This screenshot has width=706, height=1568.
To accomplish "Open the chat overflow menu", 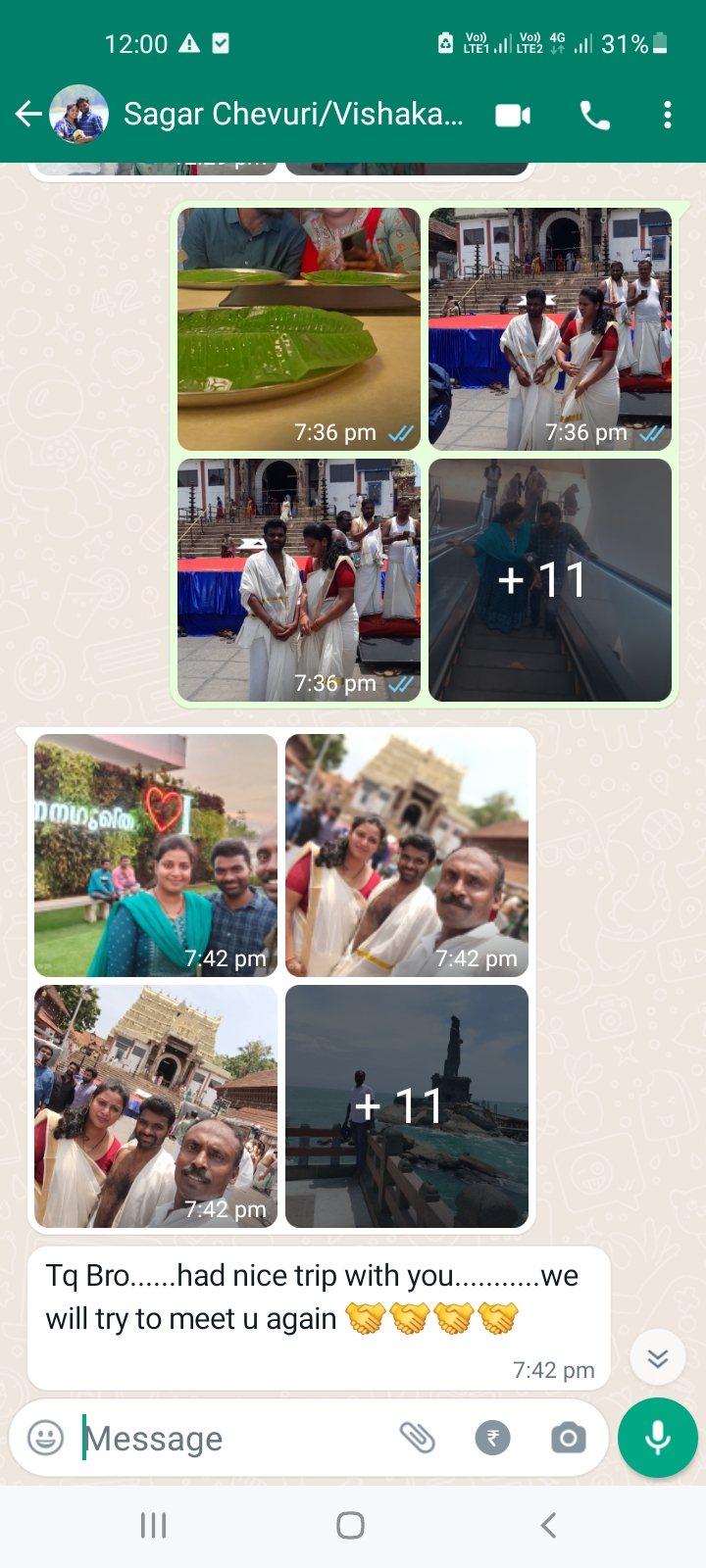I will point(668,116).
